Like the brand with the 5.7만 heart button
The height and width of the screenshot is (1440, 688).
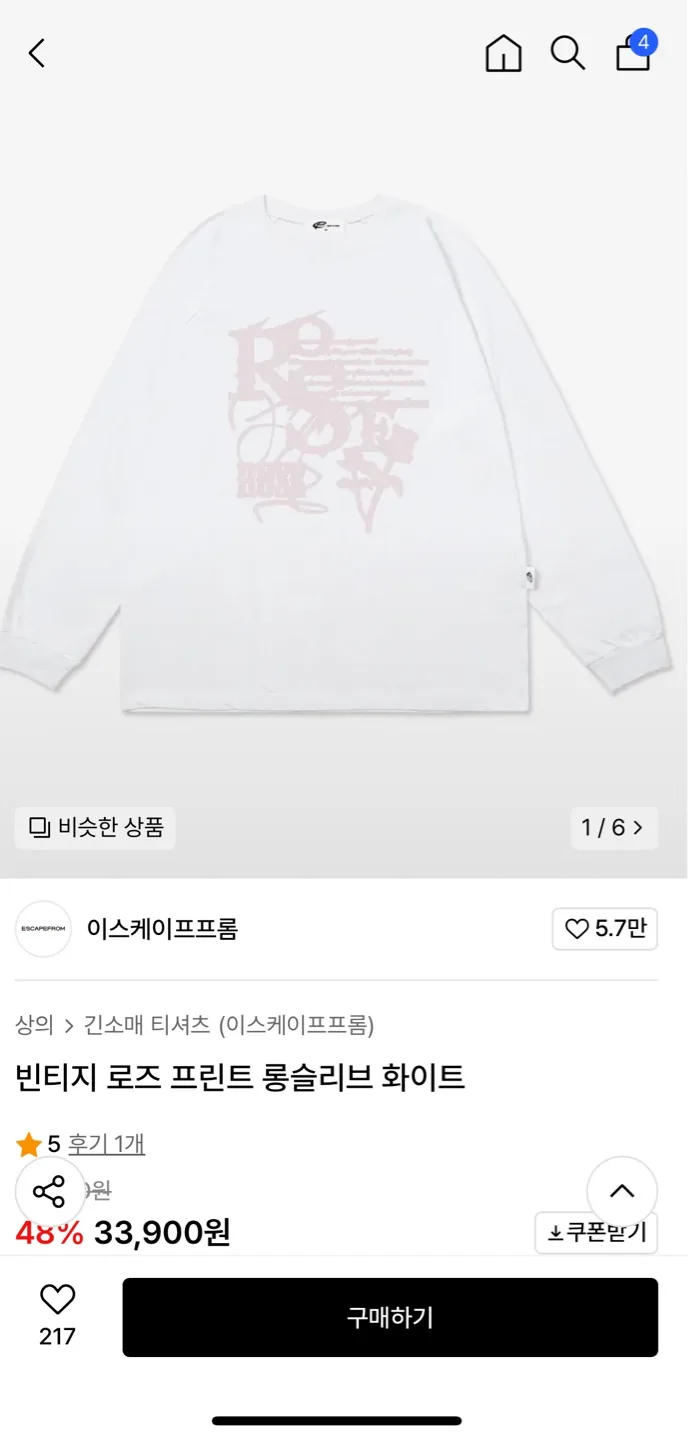click(605, 929)
